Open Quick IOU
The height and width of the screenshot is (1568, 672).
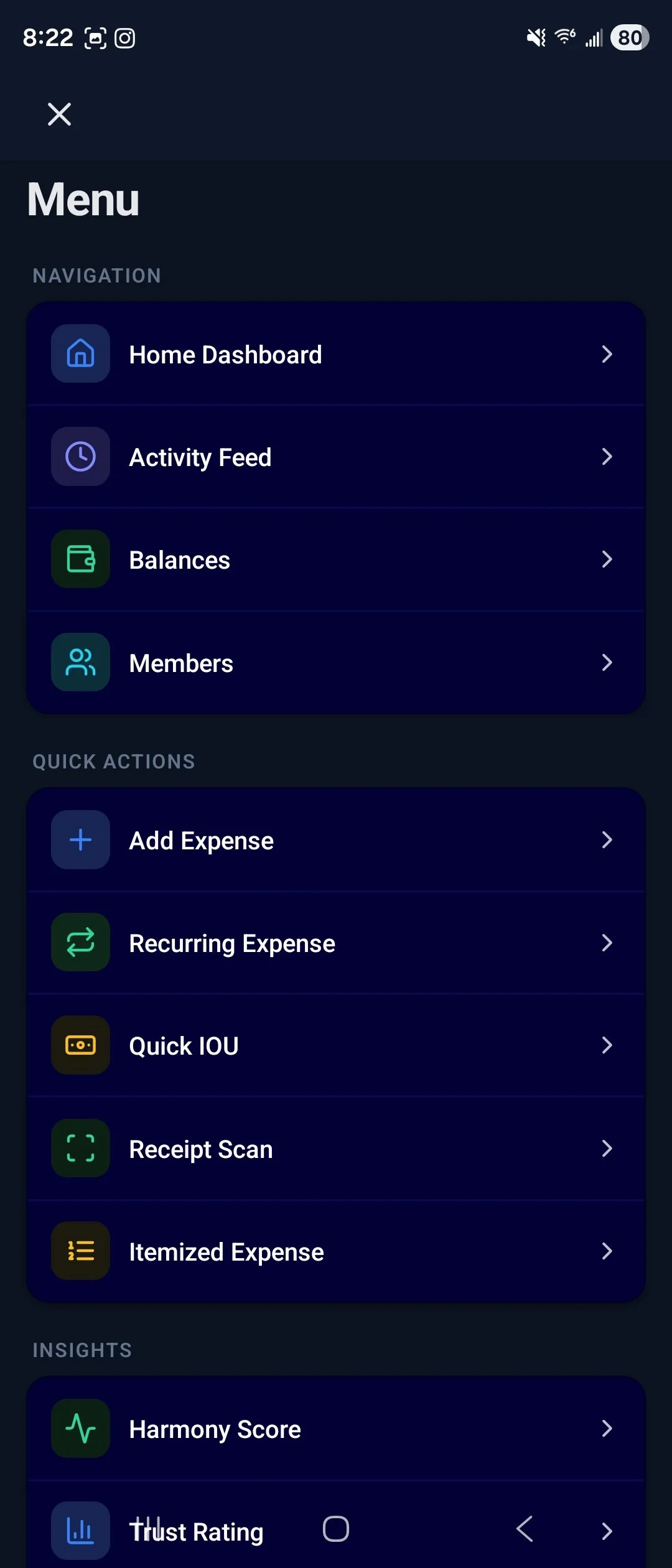(x=336, y=1046)
